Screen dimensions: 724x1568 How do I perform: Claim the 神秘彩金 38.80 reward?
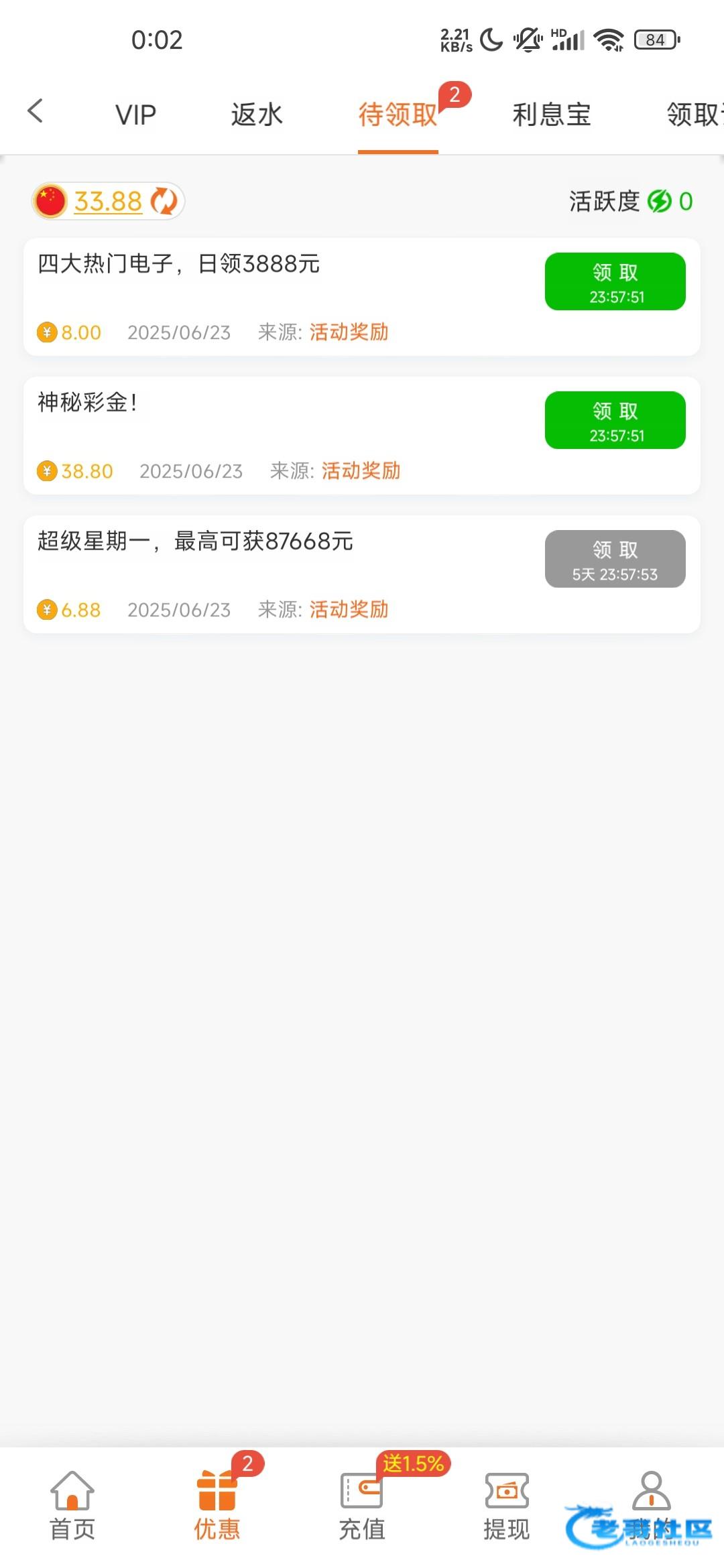pos(615,420)
